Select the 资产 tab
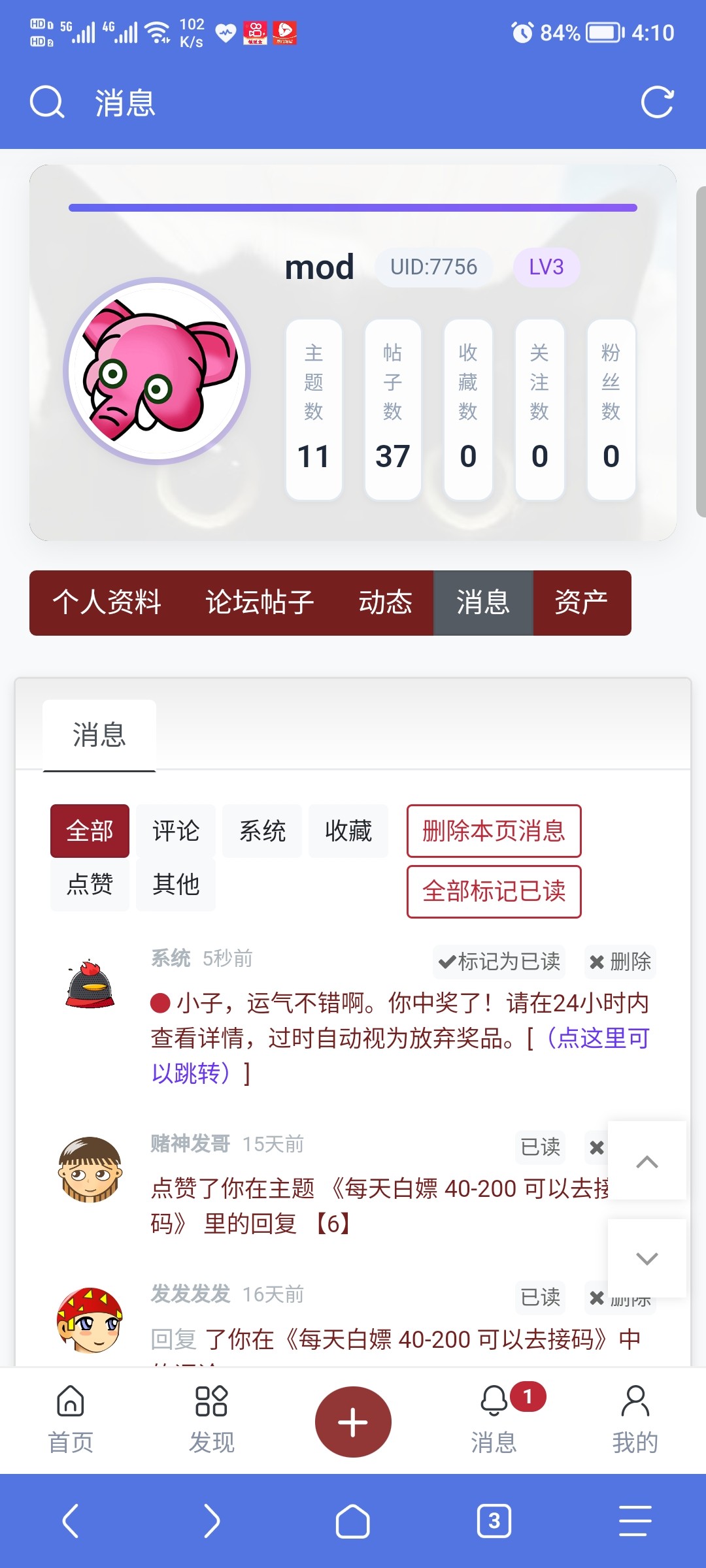The image size is (706, 1568). (x=581, y=602)
